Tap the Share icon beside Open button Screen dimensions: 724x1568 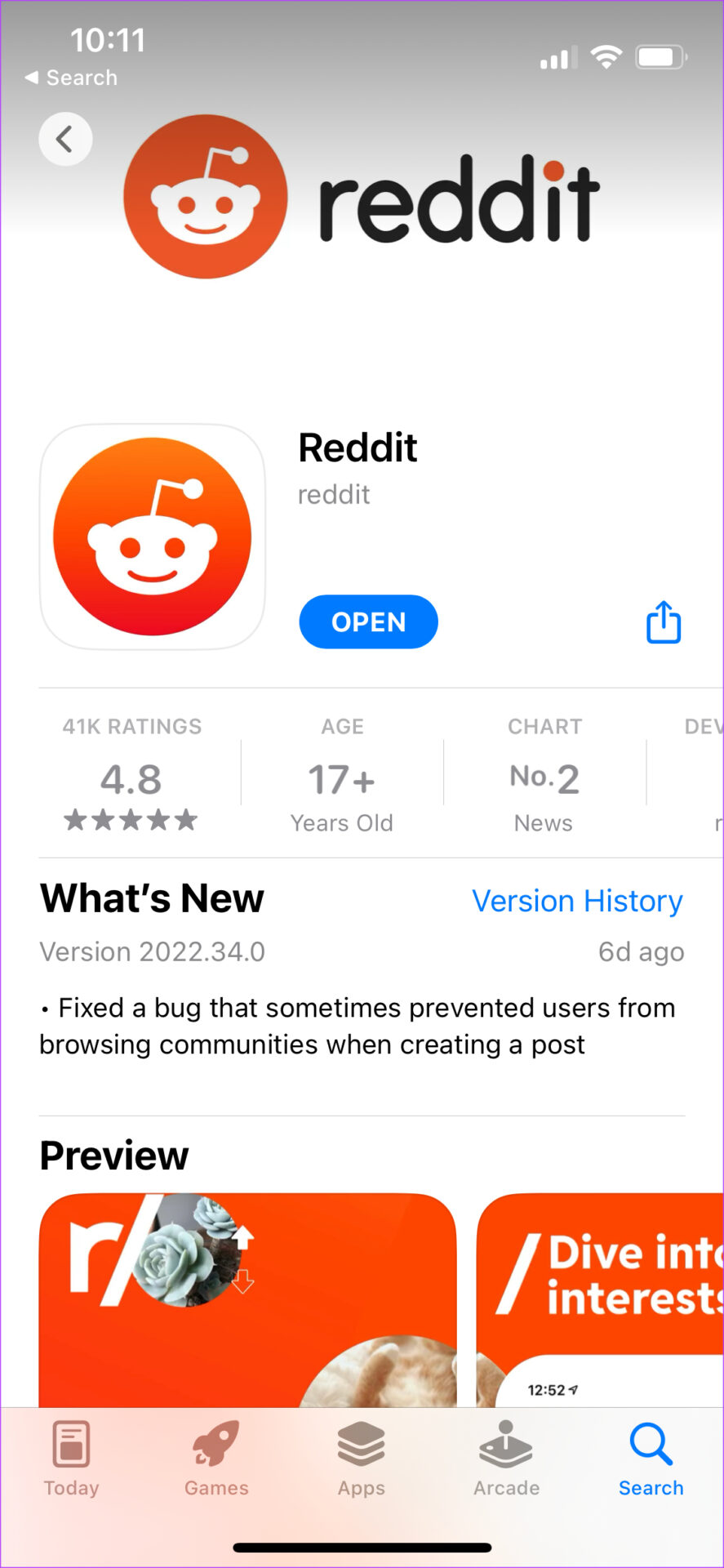coord(663,622)
